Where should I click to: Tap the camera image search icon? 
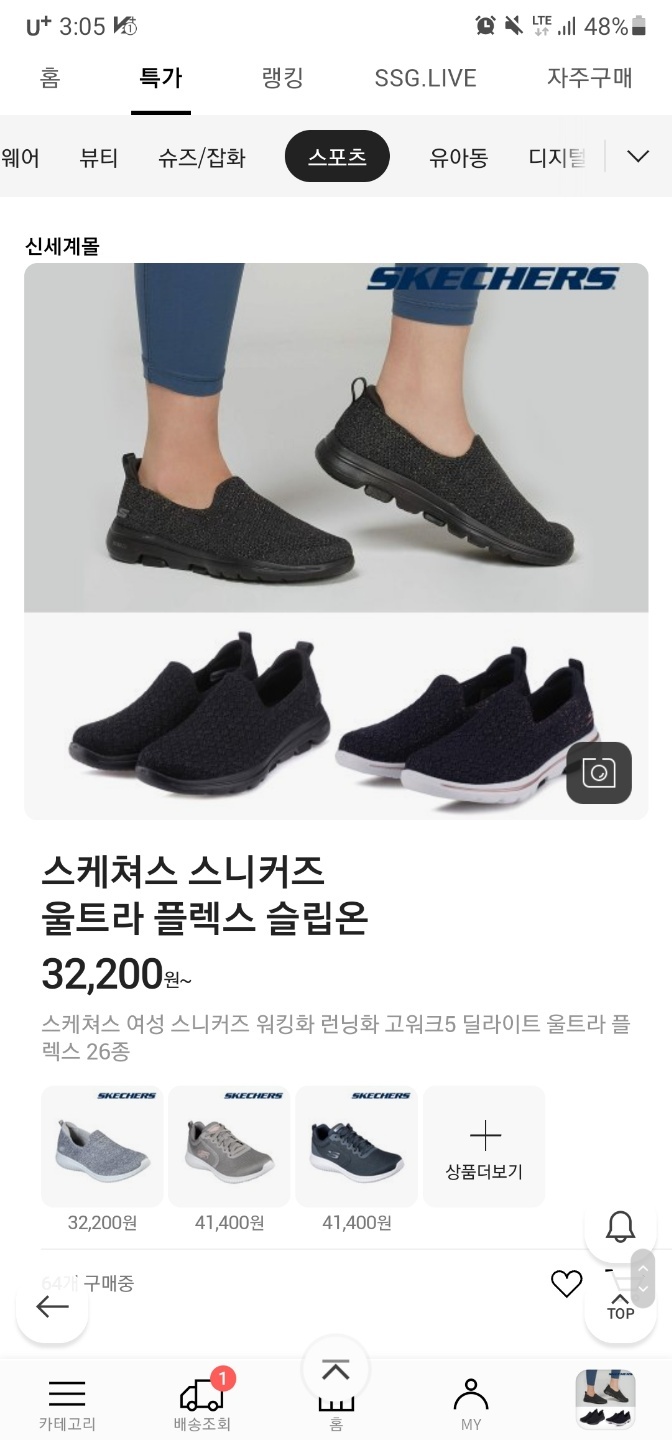[599, 773]
